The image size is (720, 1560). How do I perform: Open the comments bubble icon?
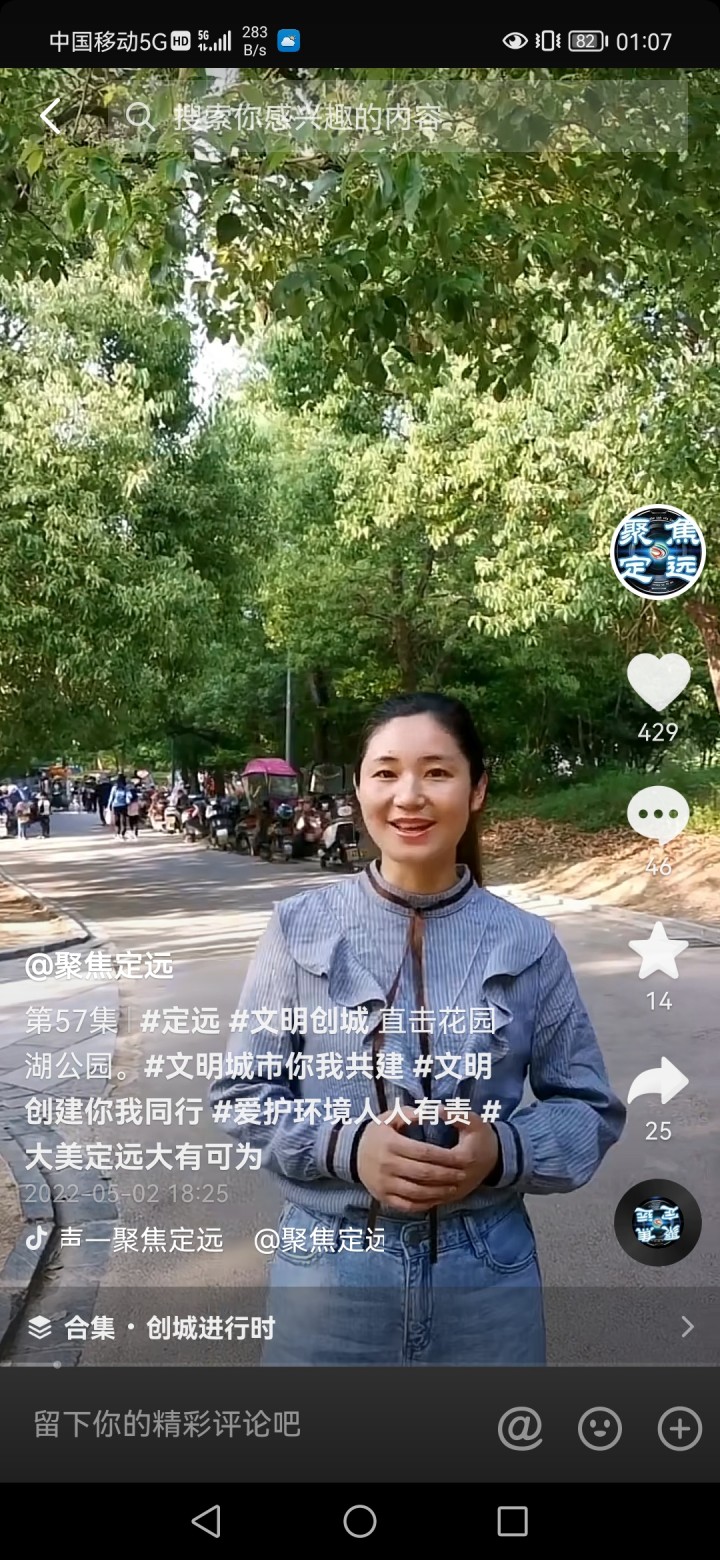click(658, 814)
